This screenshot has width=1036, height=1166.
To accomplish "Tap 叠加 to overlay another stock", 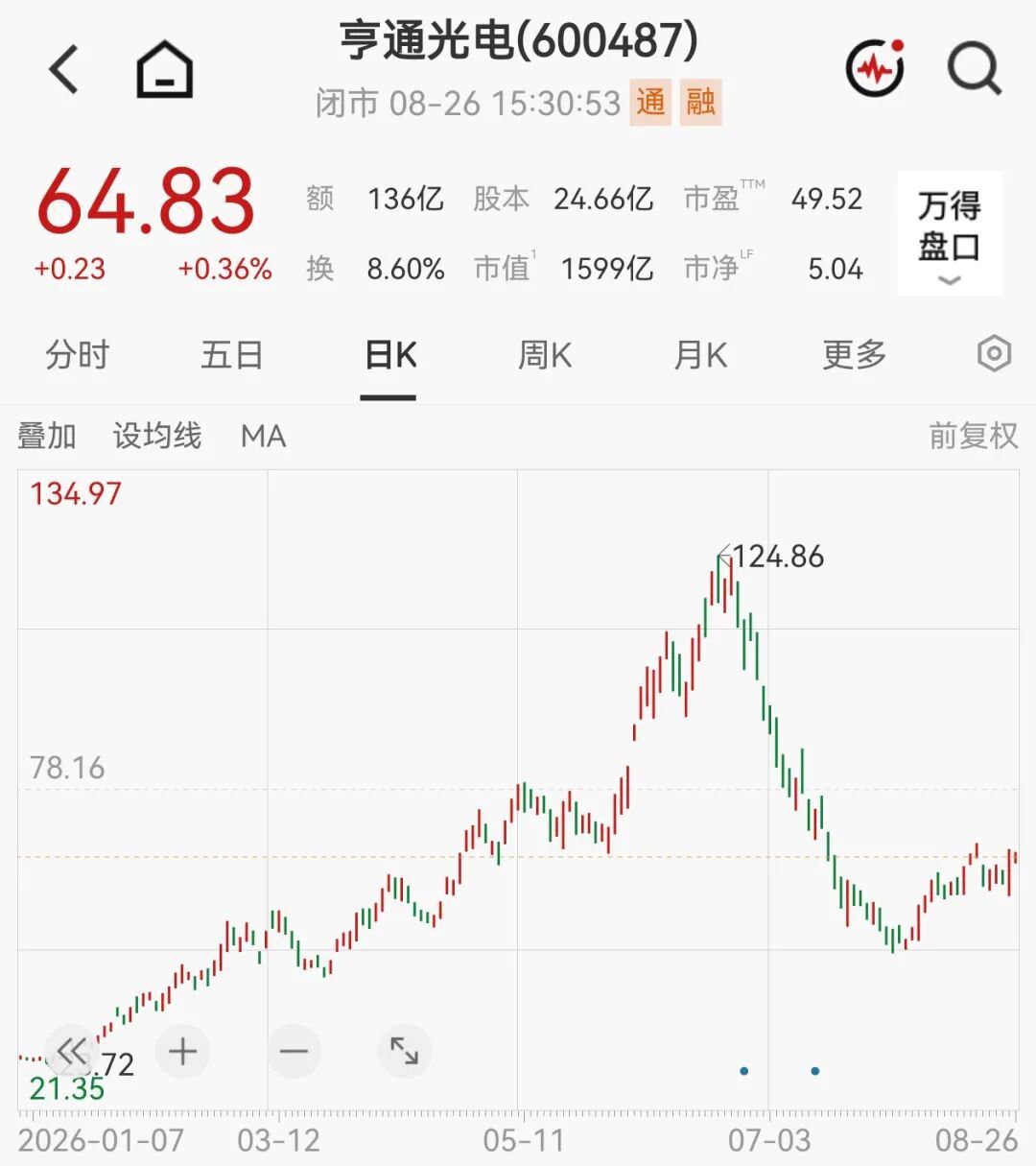I will point(46,436).
